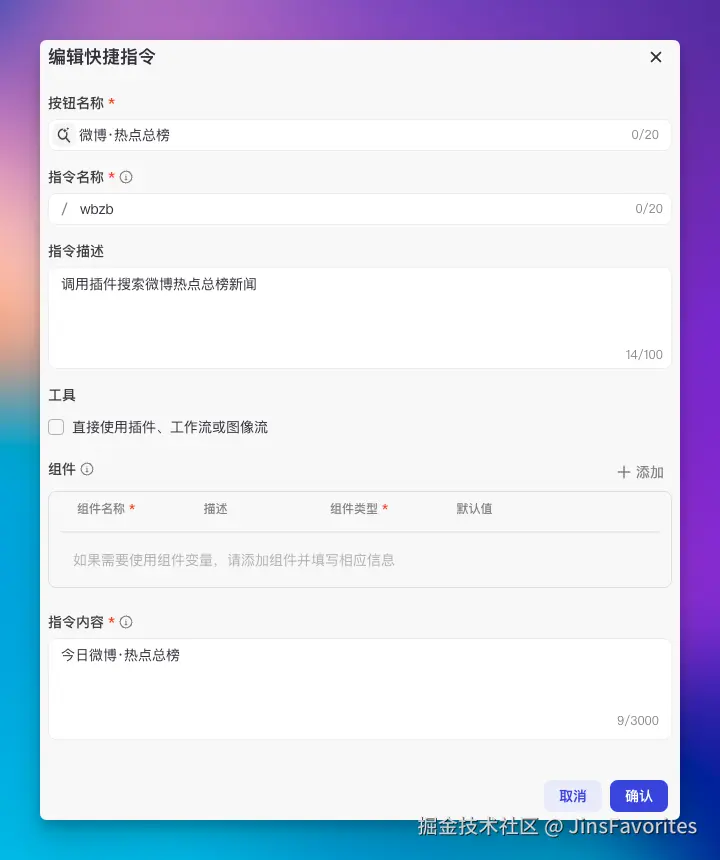
Task: Cancel editing with 取消
Action: pos(573,796)
